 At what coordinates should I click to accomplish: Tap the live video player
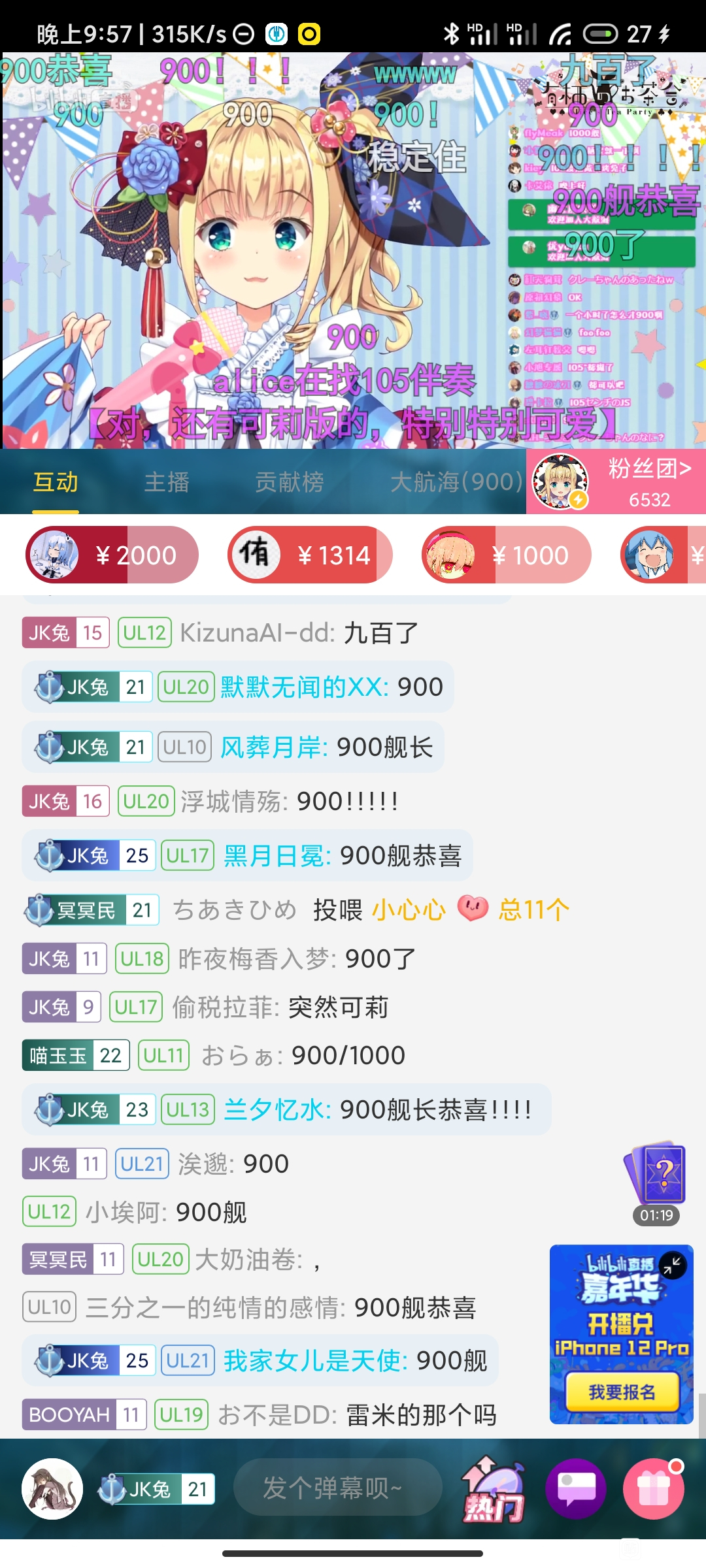coord(353,250)
